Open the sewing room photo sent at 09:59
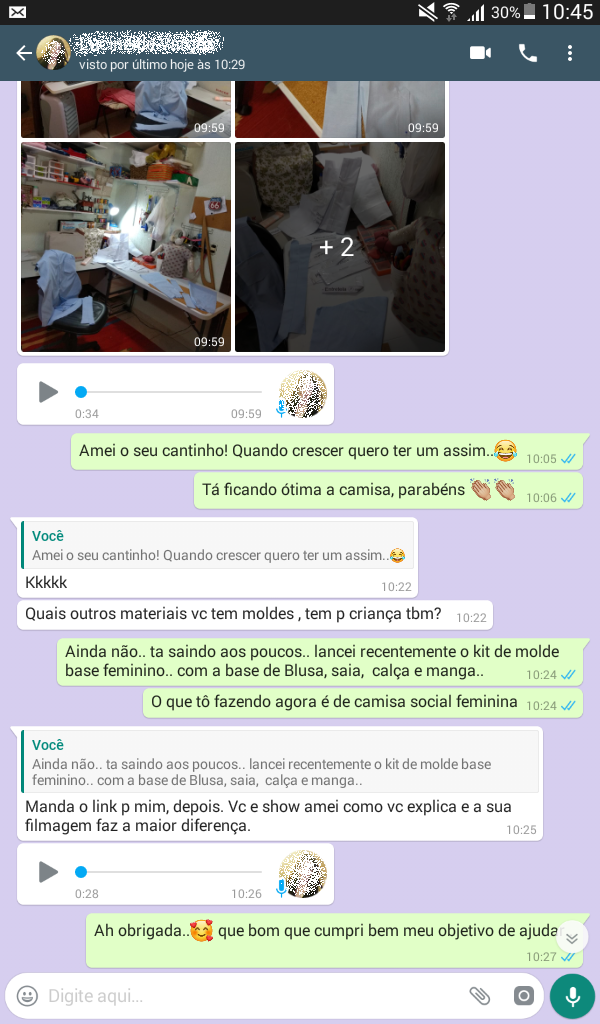The height and width of the screenshot is (1024, 600). pyautogui.click(x=125, y=247)
